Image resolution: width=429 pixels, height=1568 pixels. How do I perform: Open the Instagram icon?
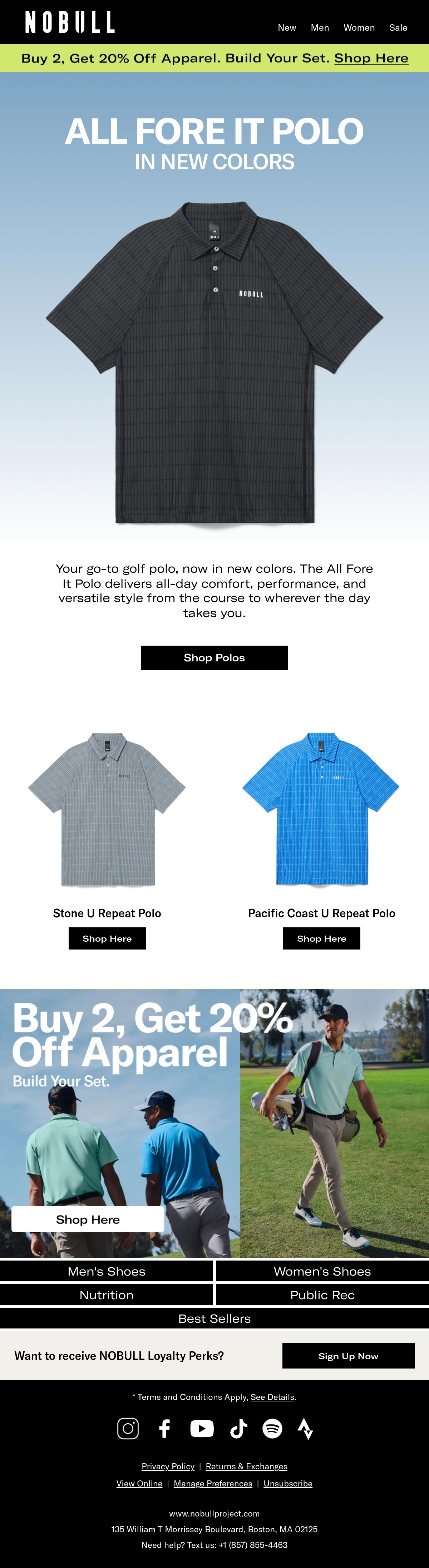[x=128, y=1428]
